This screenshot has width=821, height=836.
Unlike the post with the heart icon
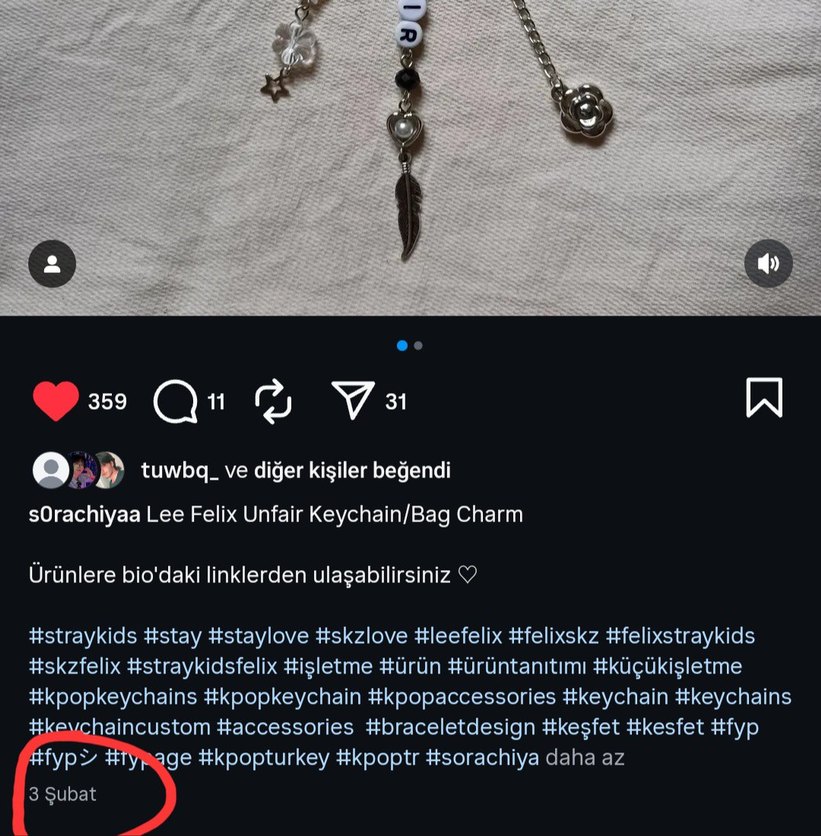click(x=56, y=401)
